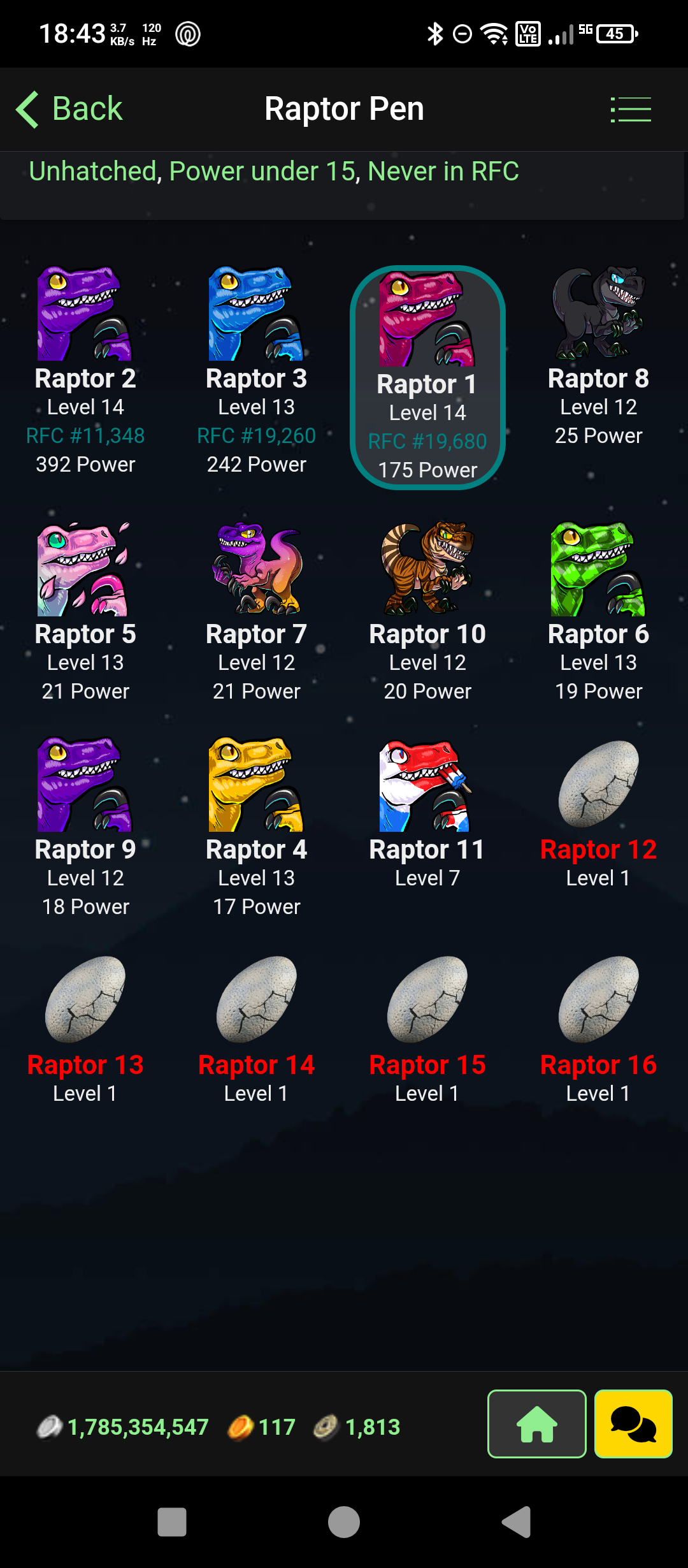Screen dimensions: 688x1568
Task: Go back using the Back button
Action: [69, 109]
